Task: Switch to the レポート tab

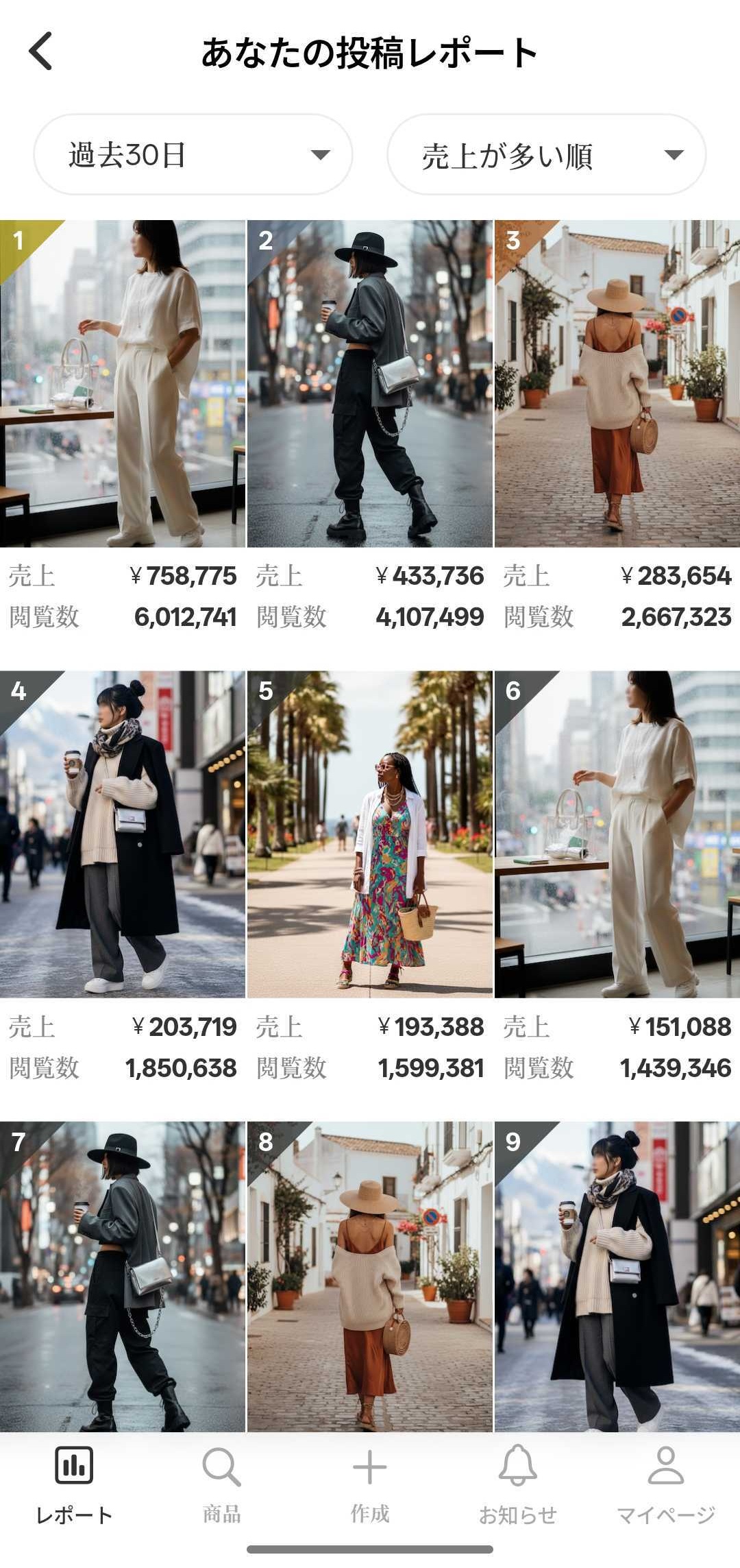Action: coord(74,1484)
